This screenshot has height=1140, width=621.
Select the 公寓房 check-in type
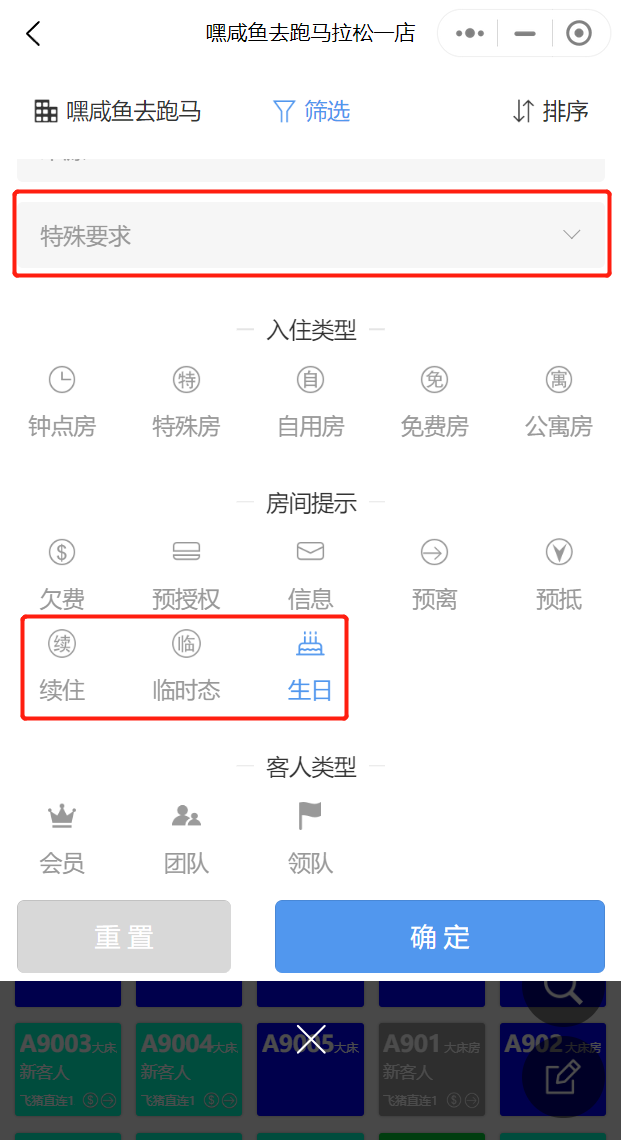coord(559,402)
